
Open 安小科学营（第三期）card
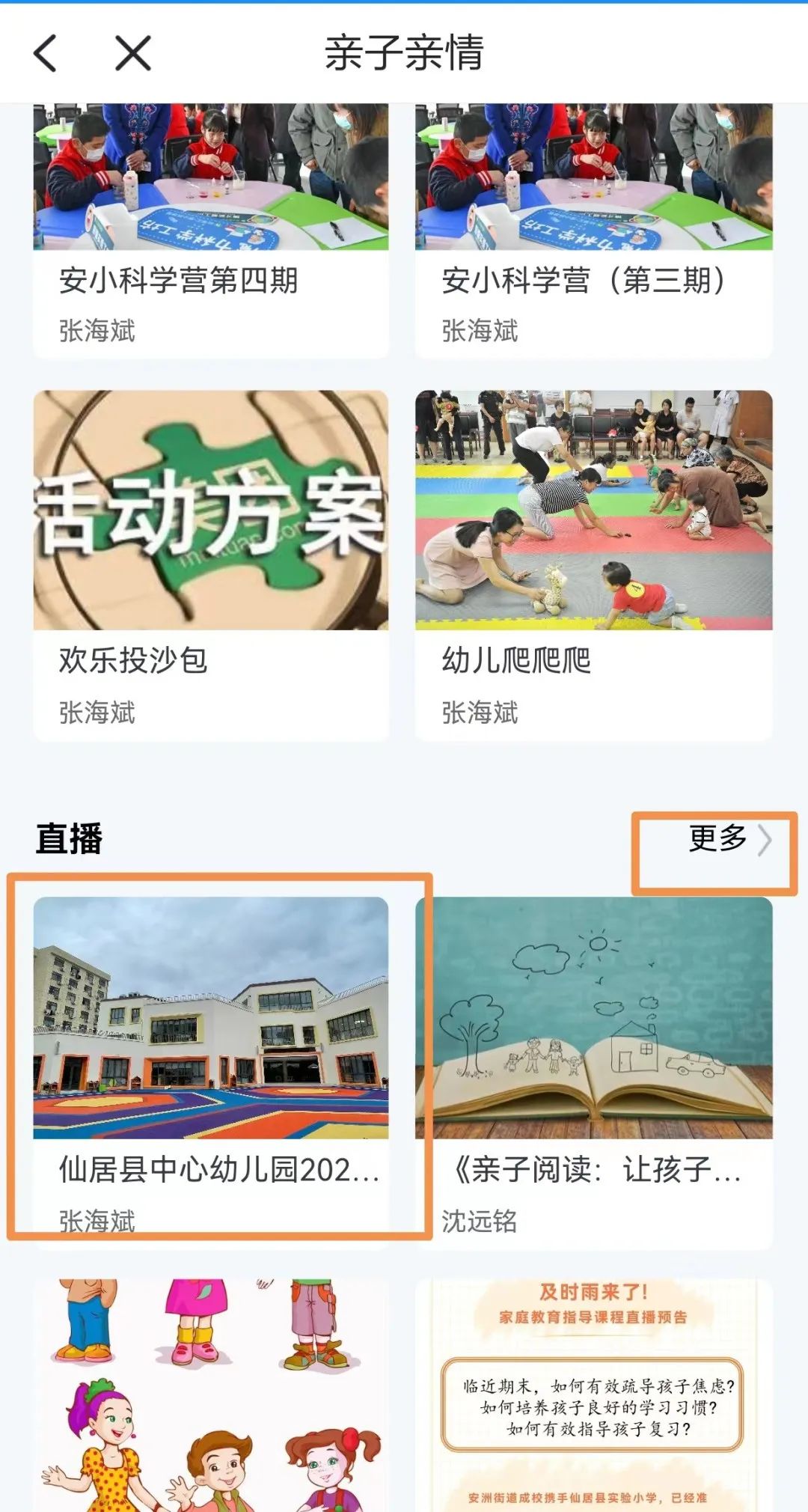tap(593, 232)
